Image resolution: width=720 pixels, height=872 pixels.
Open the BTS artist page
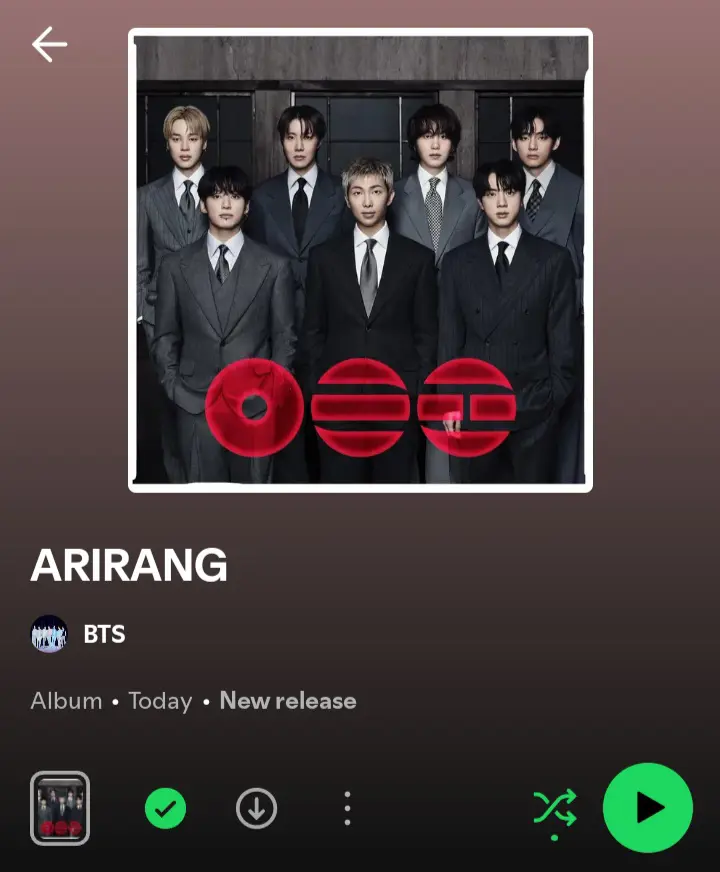click(103, 634)
